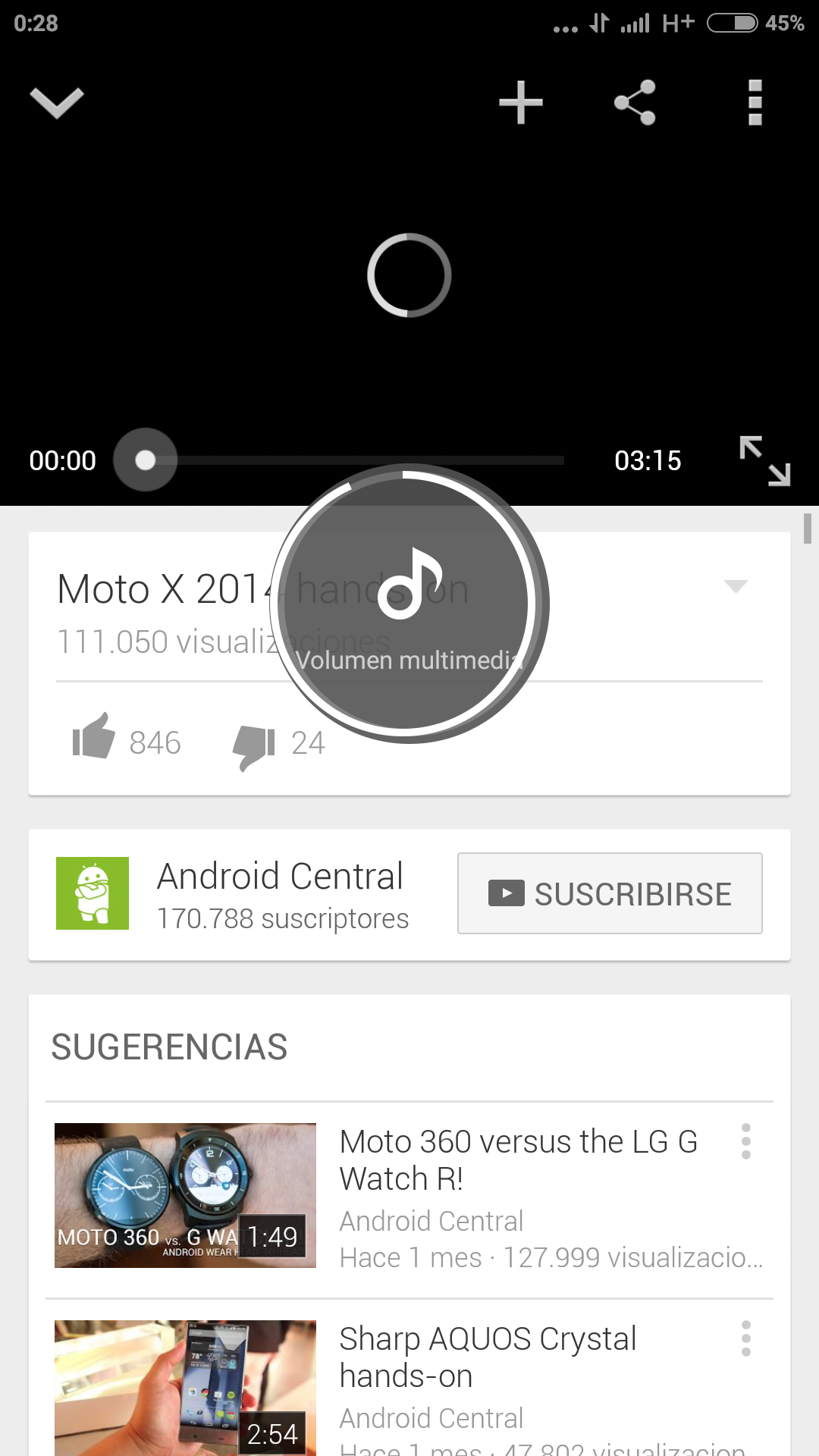Image resolution: width=819 pixels, height=1456 pixels.
Task: Open options for Moto 360 versus LG G Watch R
Action: coord(746,1141)
